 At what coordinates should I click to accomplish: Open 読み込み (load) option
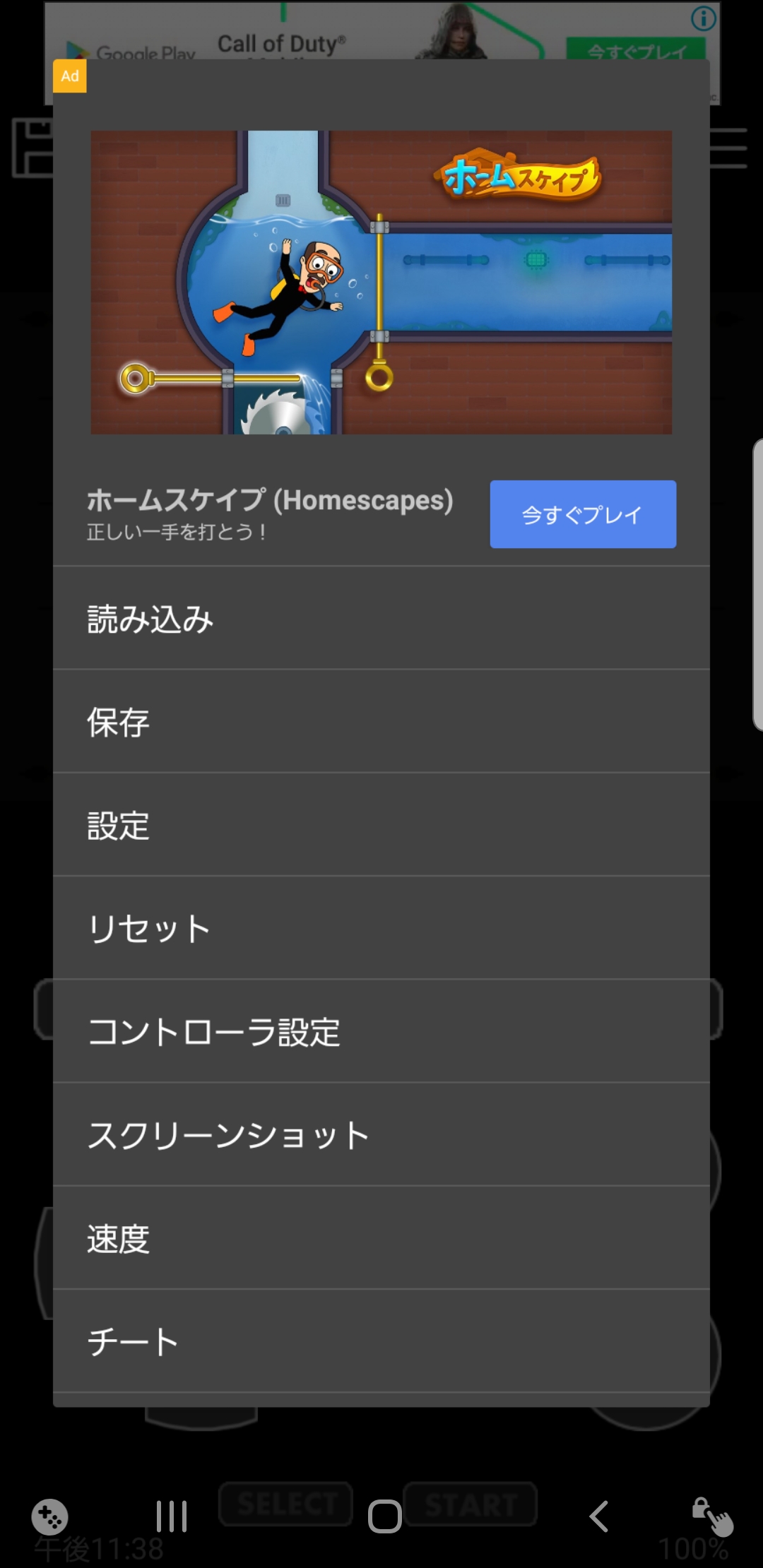381,619
